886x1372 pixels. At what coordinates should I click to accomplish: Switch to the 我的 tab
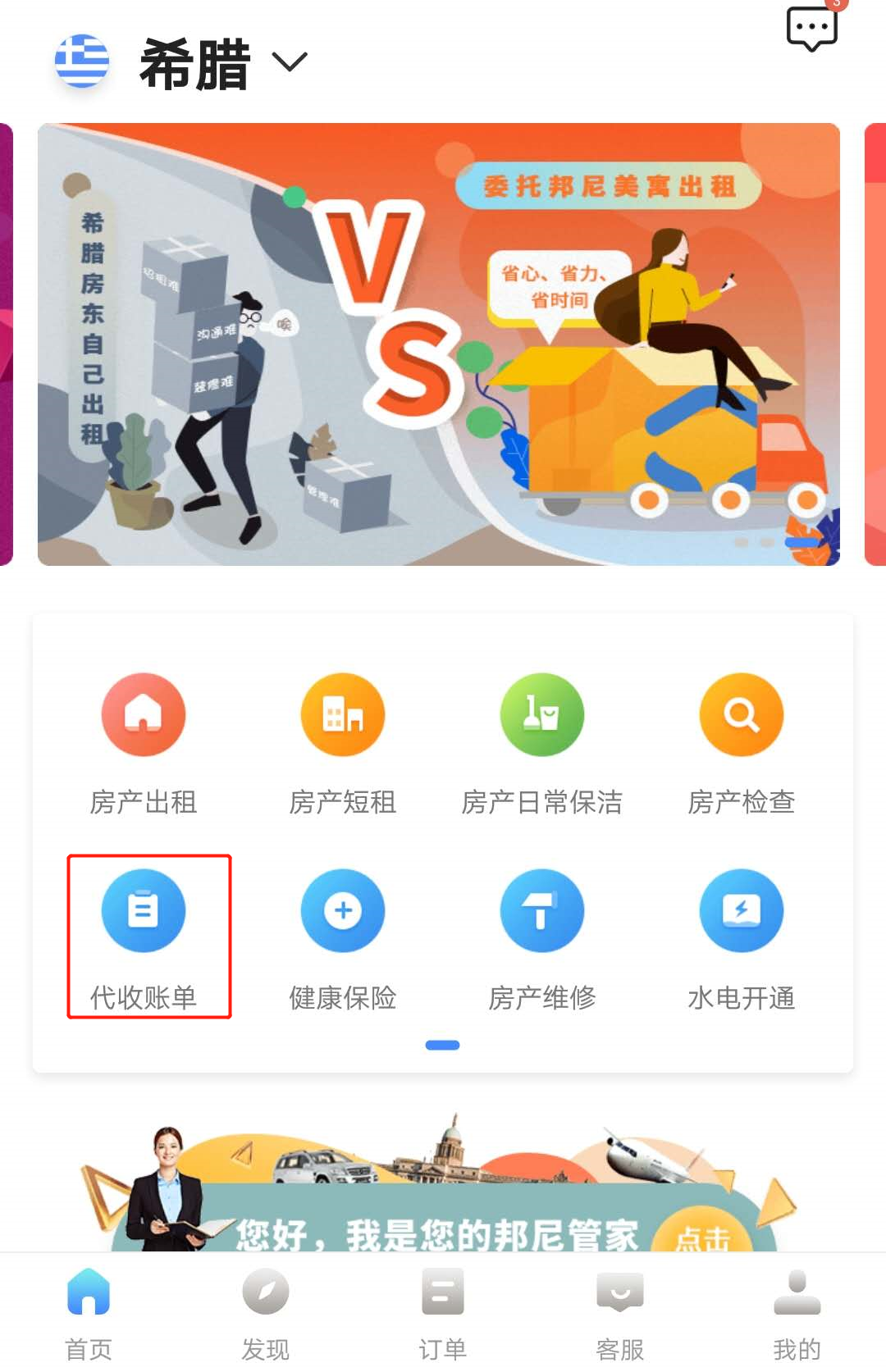(x=797, y=1312)
